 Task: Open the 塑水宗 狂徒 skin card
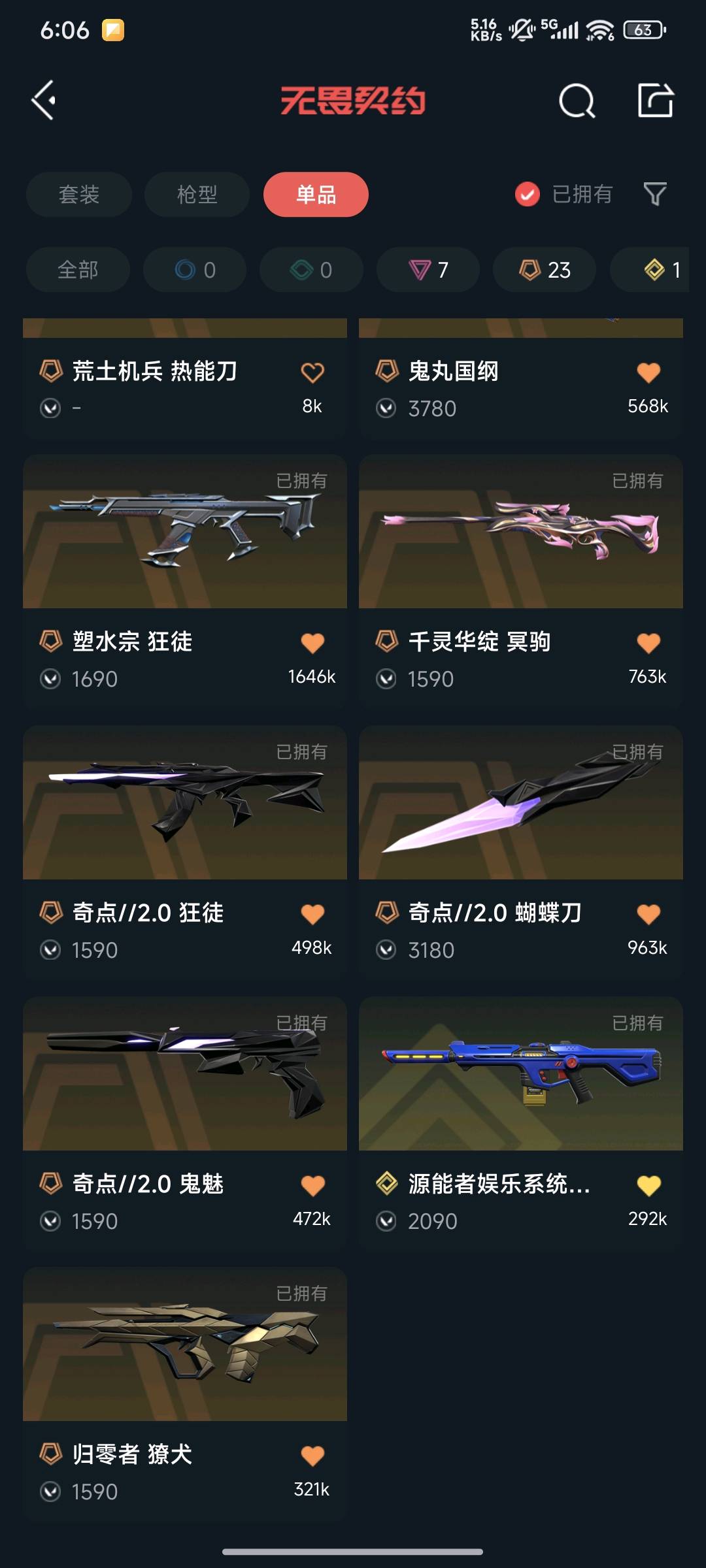(x=185, y=532)
